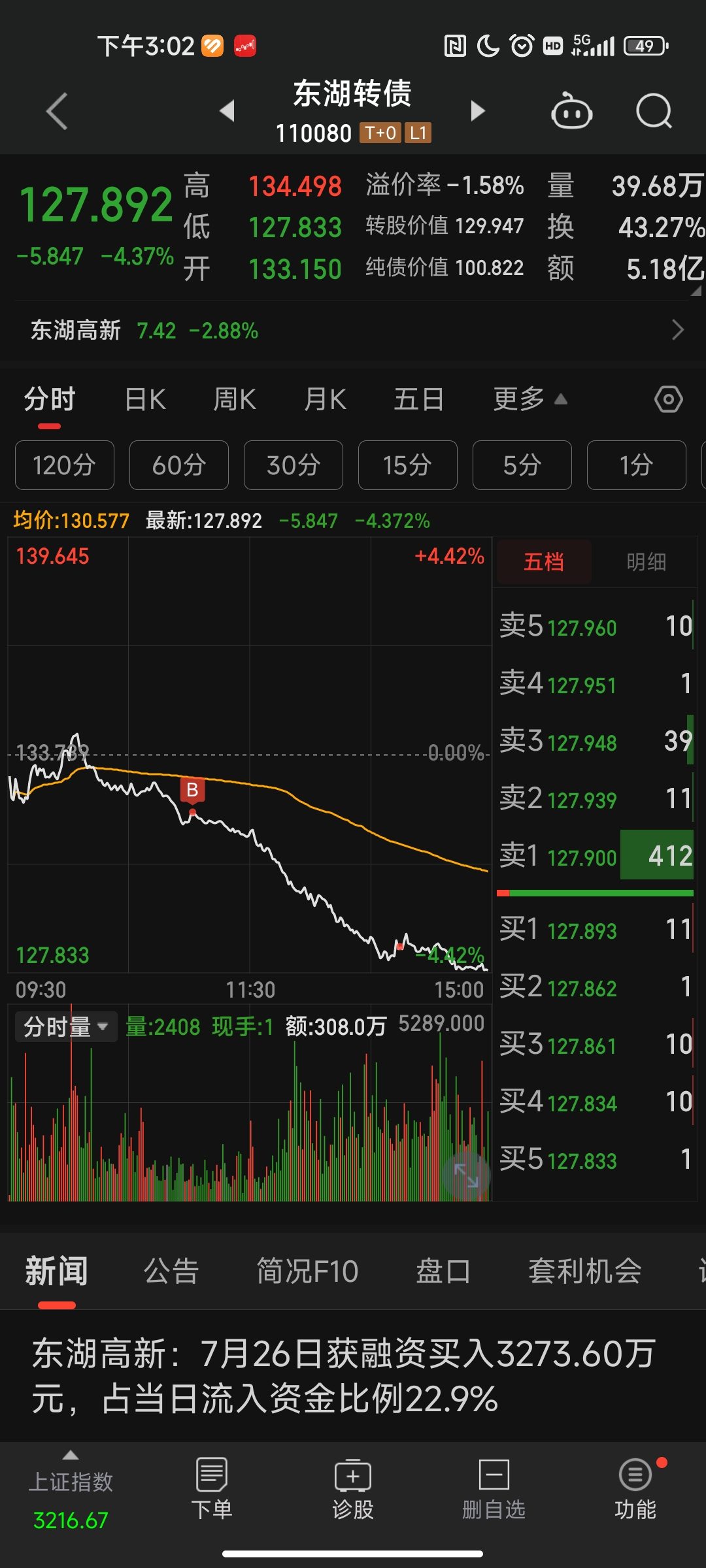Switch to the 日K chart tab
Image resolution: width=706 pixels, height=1568 pixels.
[x=145, y=399]
